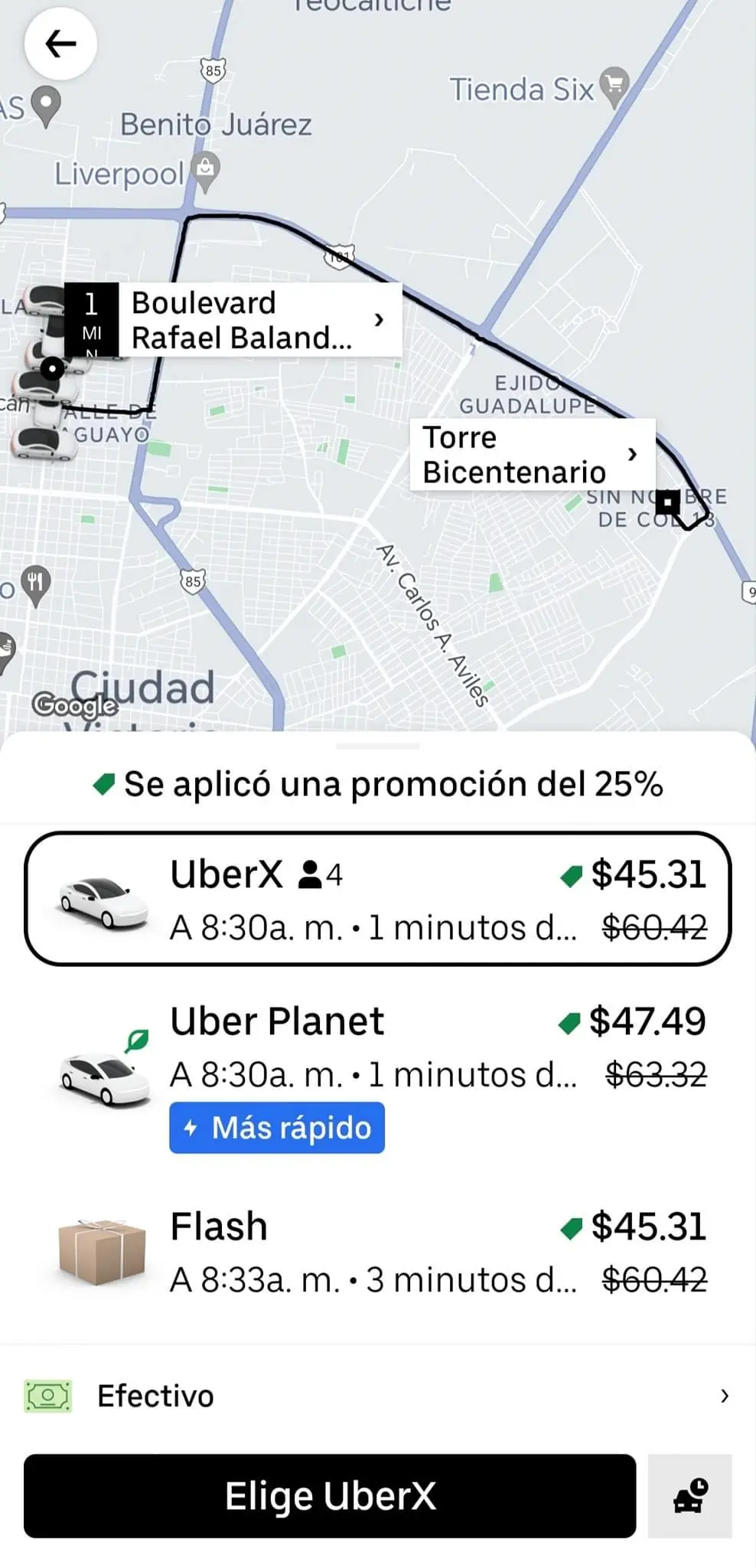756x1568 pixels.
Task: Edit destination Torre Bicentenario
Action: pos(532,455)
